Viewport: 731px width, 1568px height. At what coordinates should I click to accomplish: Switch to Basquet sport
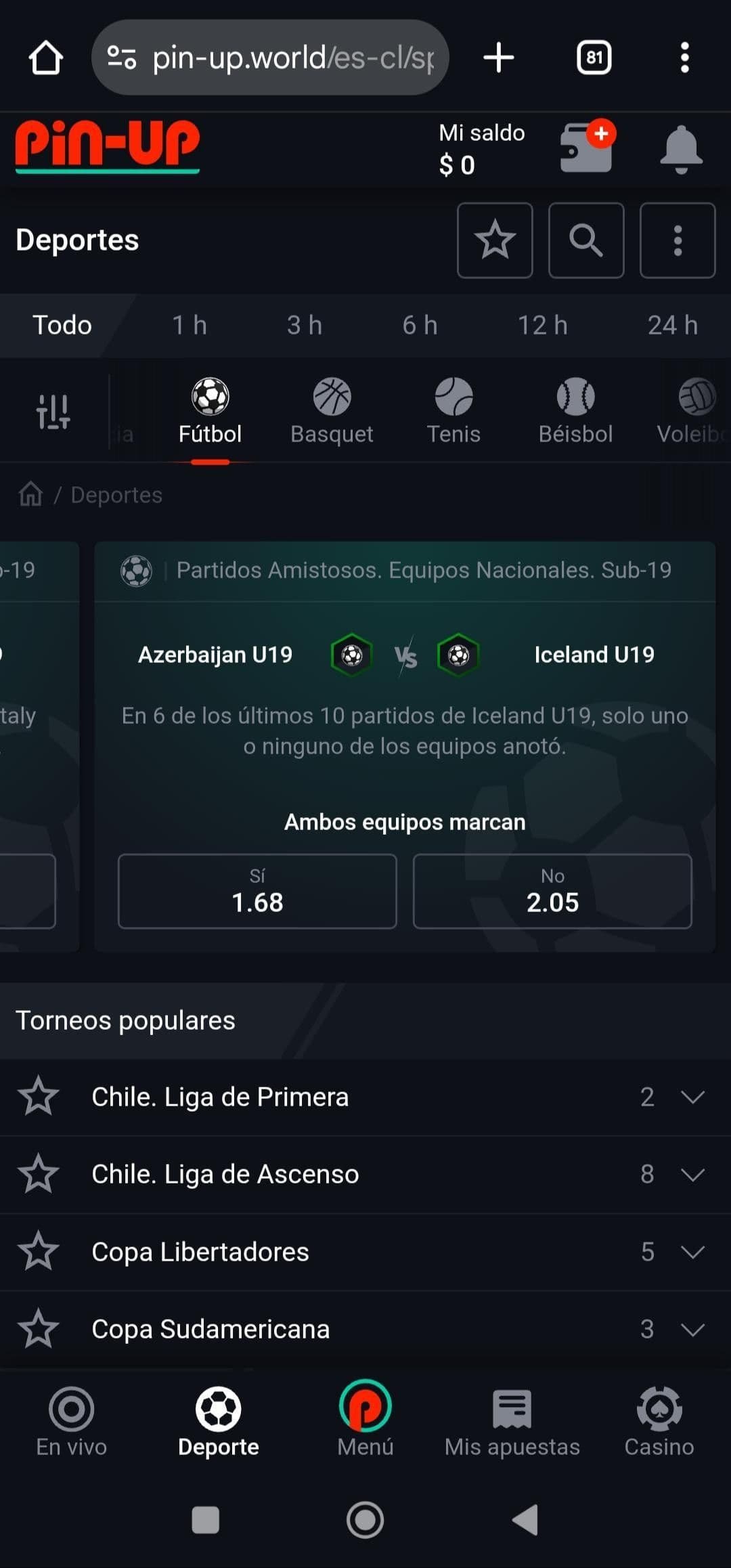click(x=332, y=411)
